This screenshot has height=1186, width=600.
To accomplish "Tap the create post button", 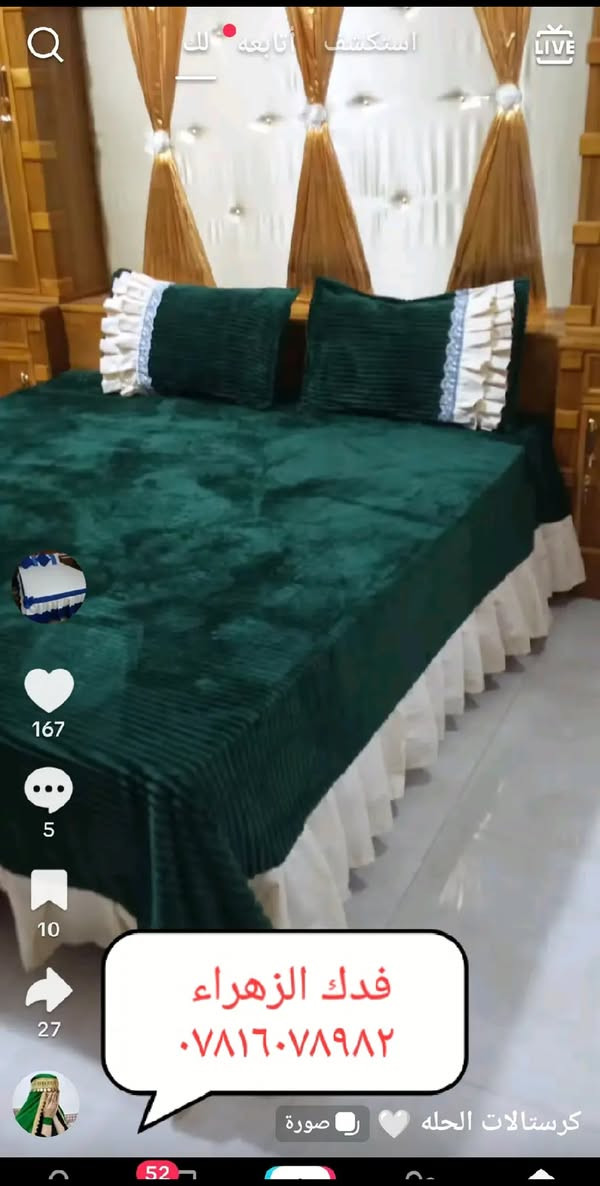I will pos(300,1176).
